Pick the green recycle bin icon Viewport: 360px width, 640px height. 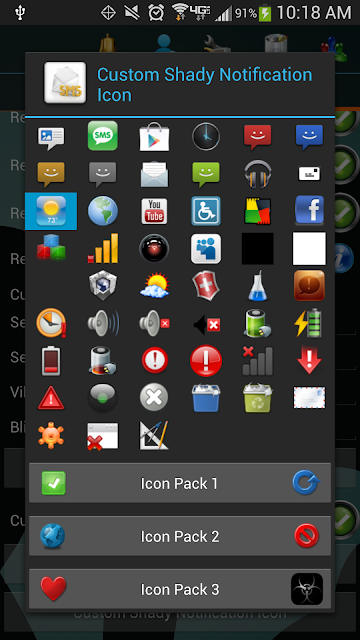tap(258, 397)
